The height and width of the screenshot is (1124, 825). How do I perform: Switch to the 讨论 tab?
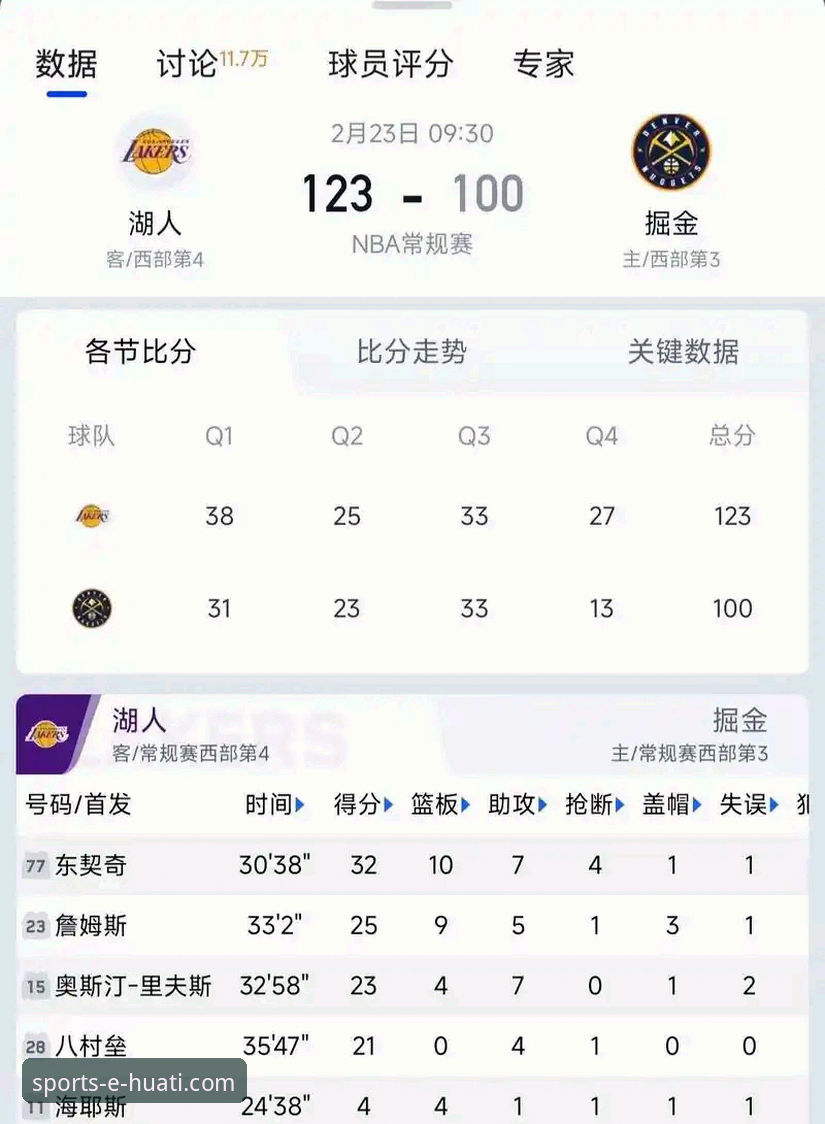(x=185, y=64)
